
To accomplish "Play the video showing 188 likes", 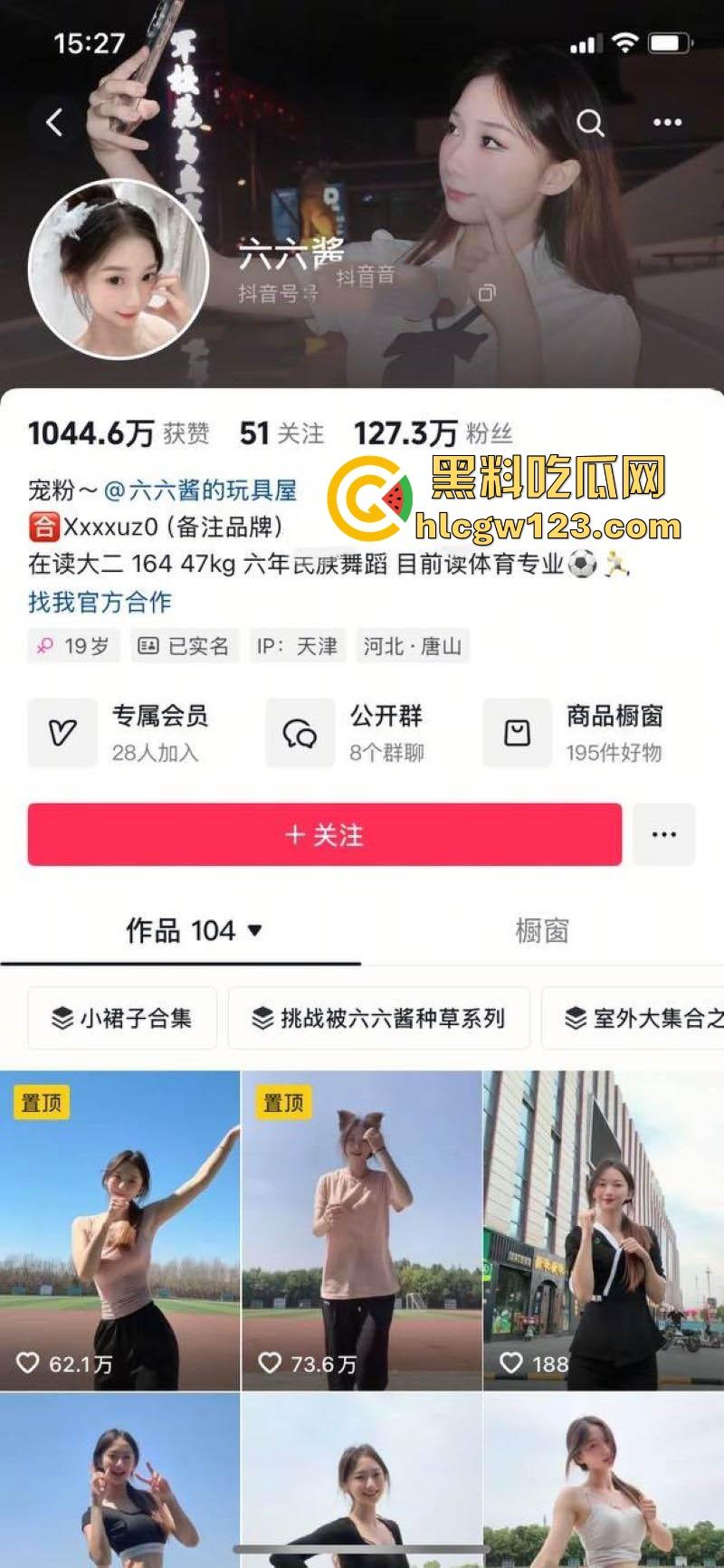I will (603, 1231).
